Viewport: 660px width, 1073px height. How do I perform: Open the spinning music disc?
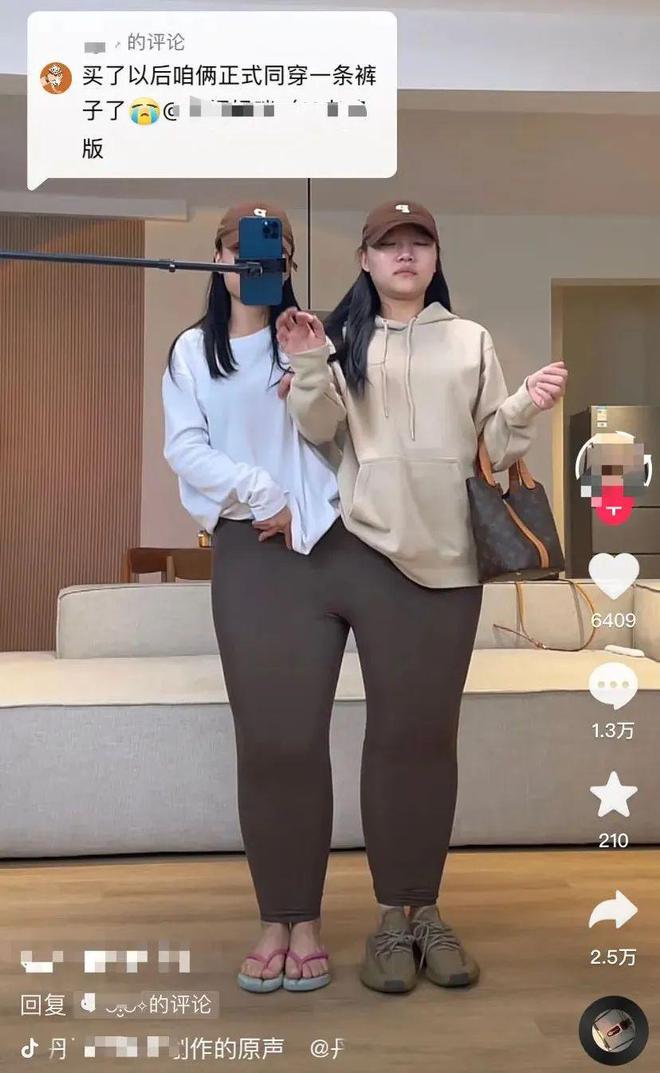613,1031
